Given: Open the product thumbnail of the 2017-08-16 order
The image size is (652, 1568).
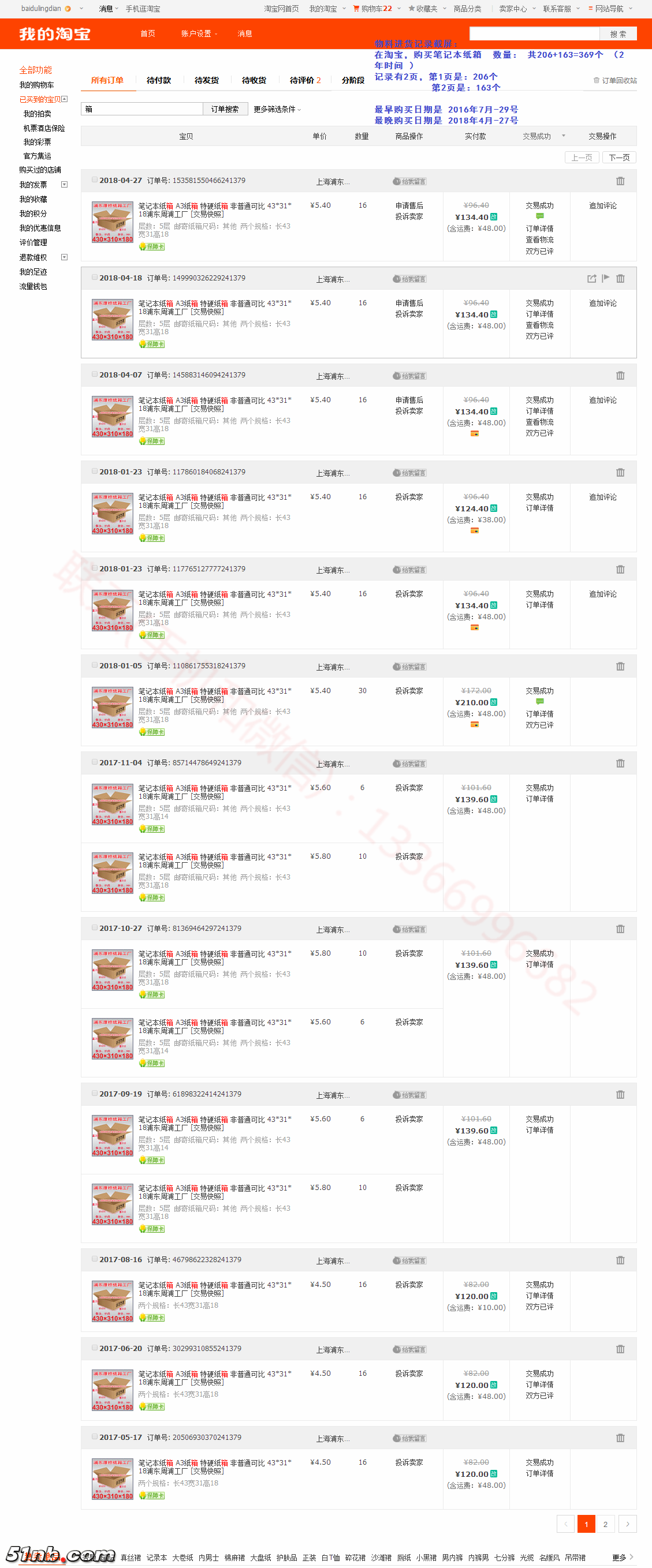Looking at the screenshot, I should (112, 1301).
